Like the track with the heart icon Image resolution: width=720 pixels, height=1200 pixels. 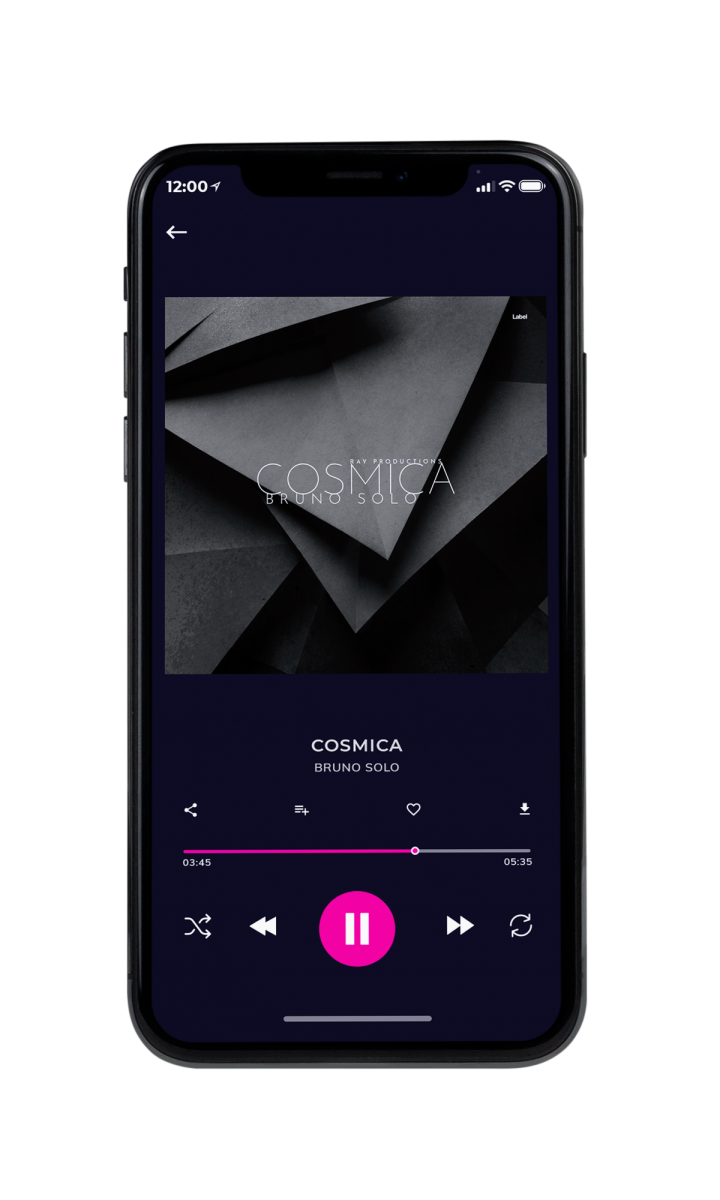[413, 810]
